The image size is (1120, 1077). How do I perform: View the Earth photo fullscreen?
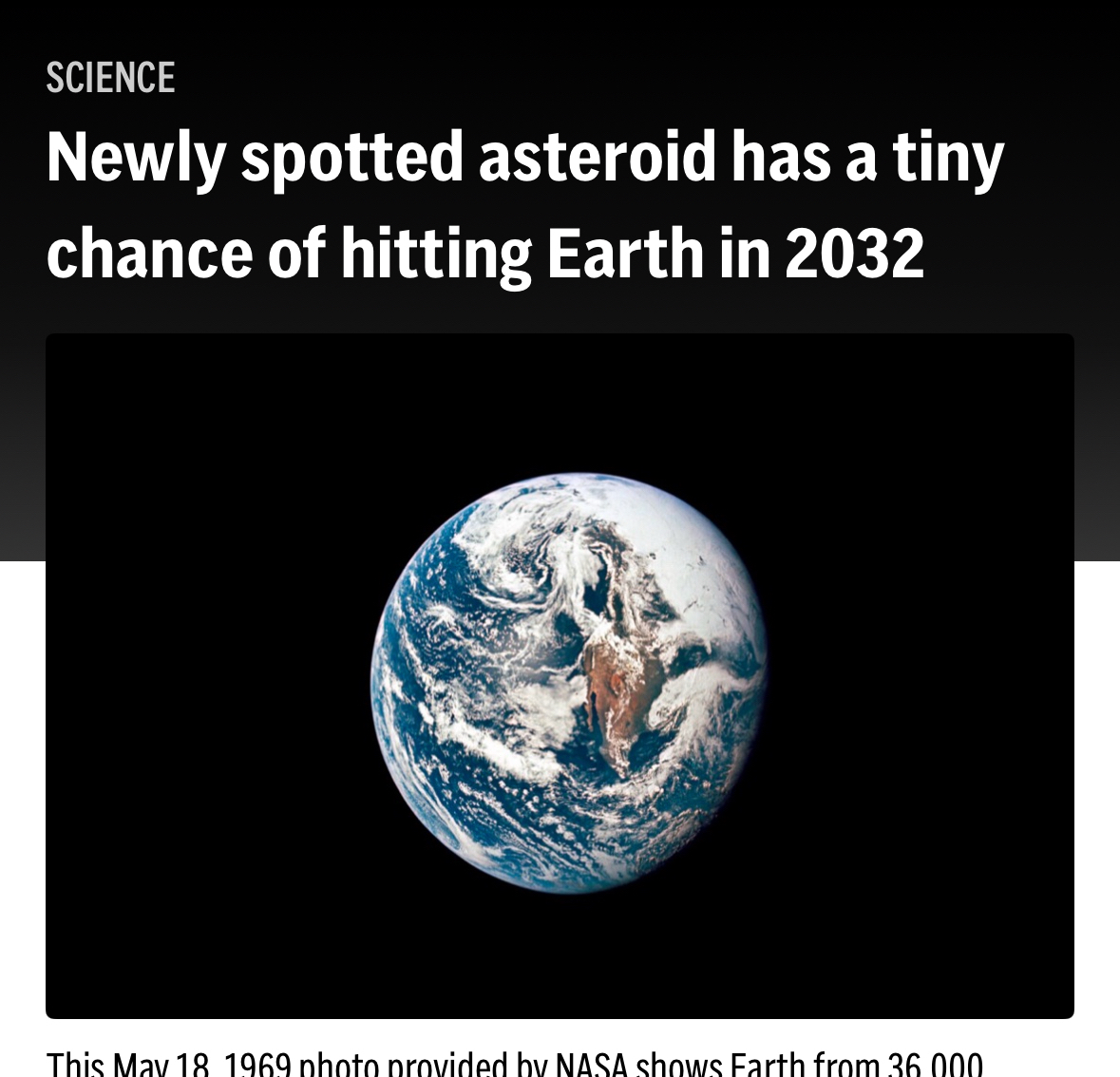click(x=560, y=675)
